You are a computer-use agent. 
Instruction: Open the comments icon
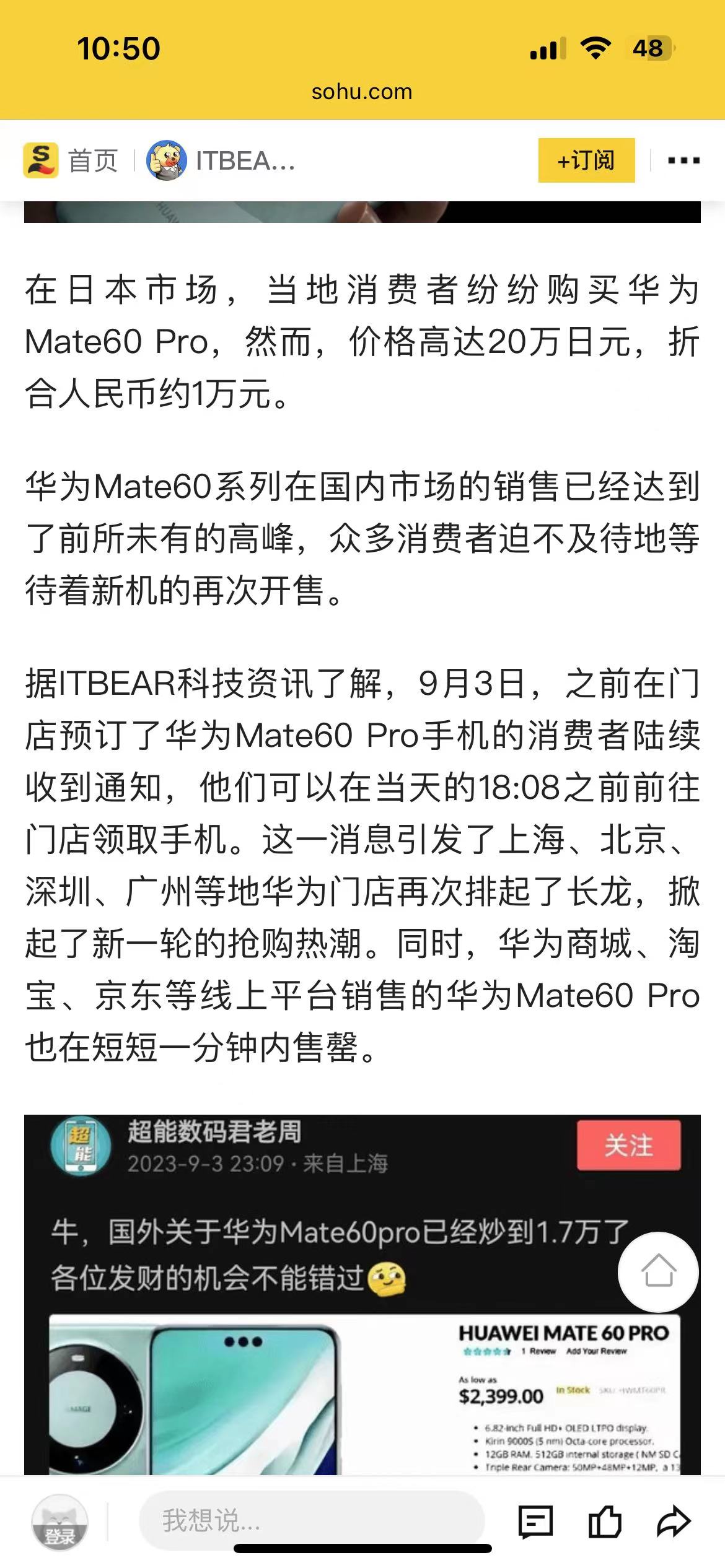point(535,1522)
